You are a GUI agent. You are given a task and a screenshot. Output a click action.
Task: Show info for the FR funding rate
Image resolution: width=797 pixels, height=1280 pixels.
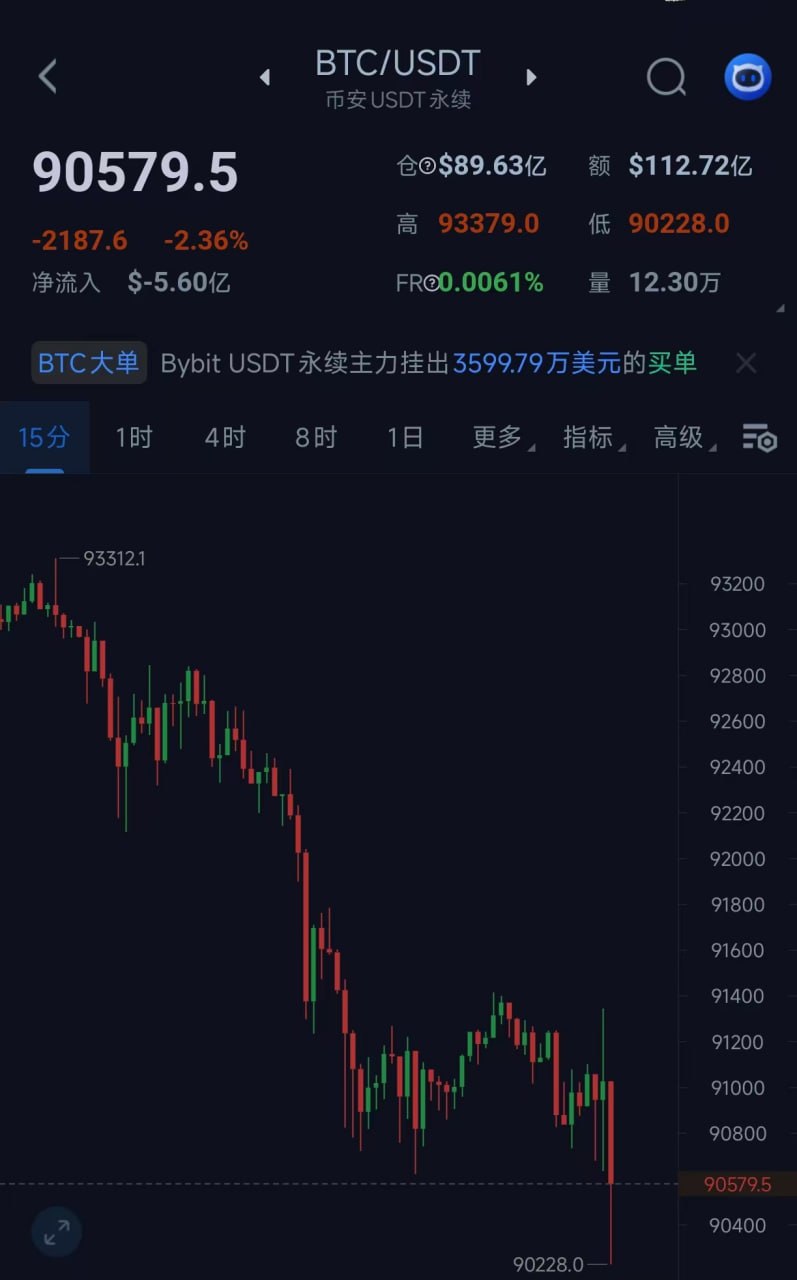click(431, 283)
